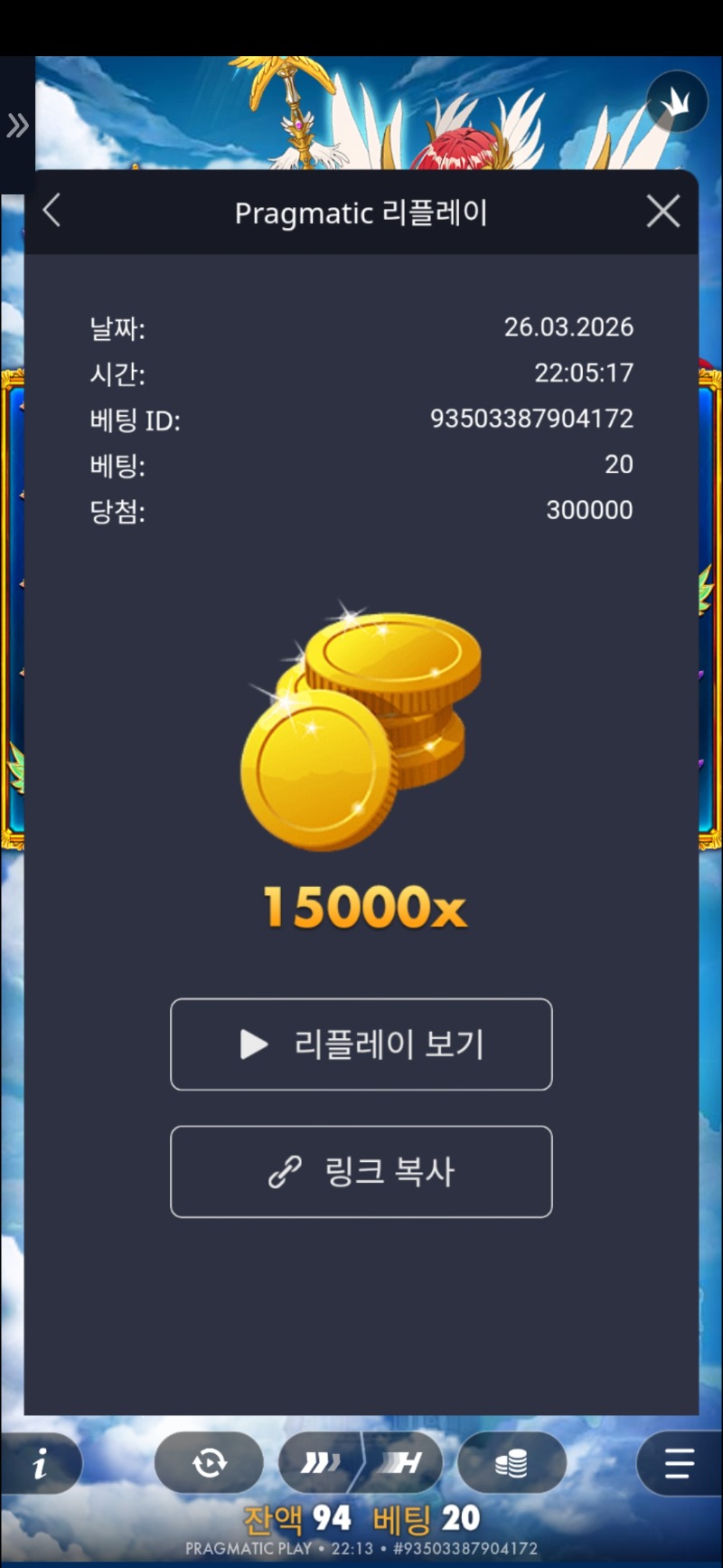Go back from the Pragmatic replay dialog
Image resolution: width=723 pixels, height=1568 pixels.
pyautogui.click(x=52, y=212)
